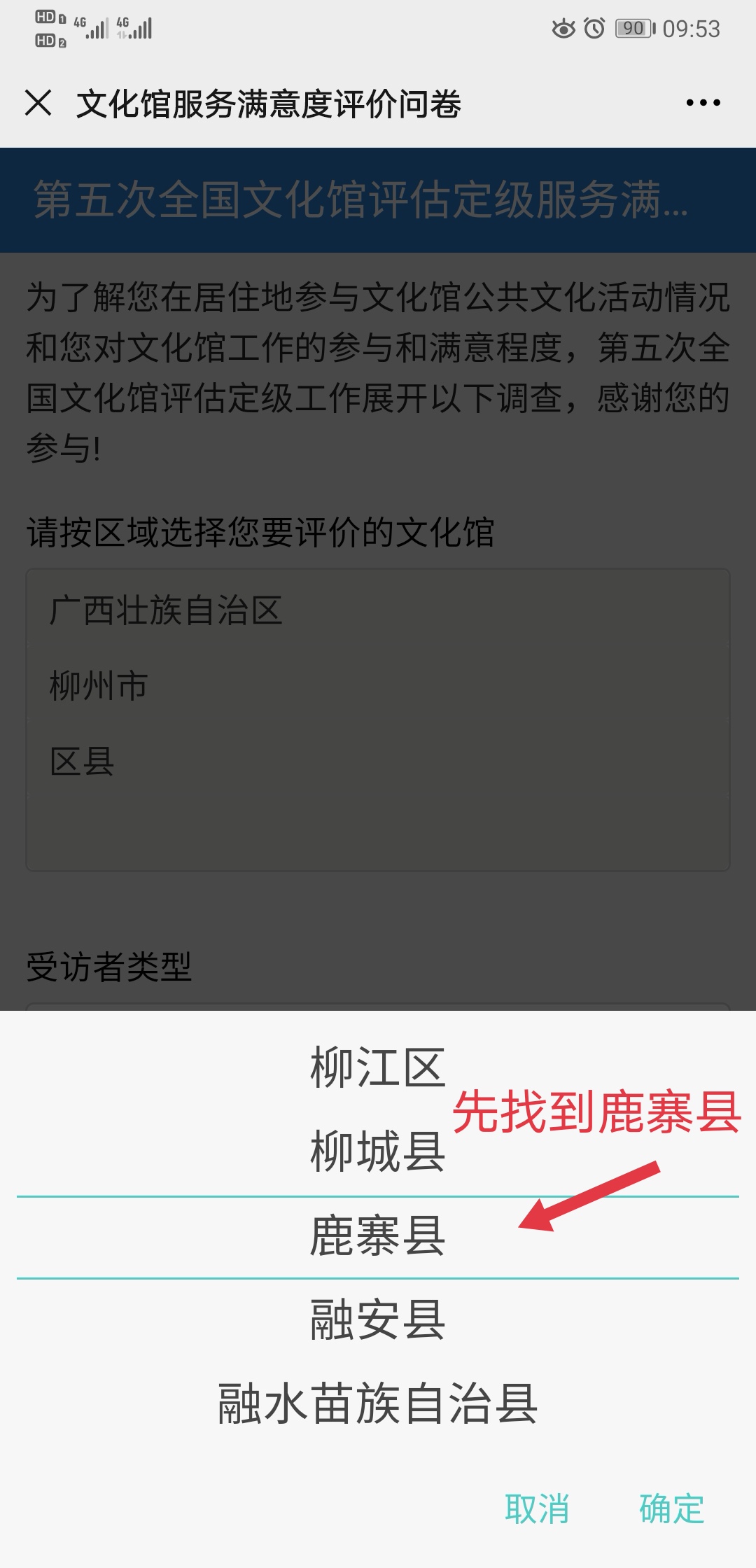Confirm selection with 确定
The height and width of the screenshot is (1568, 756).
click(x=671, y=1508)
